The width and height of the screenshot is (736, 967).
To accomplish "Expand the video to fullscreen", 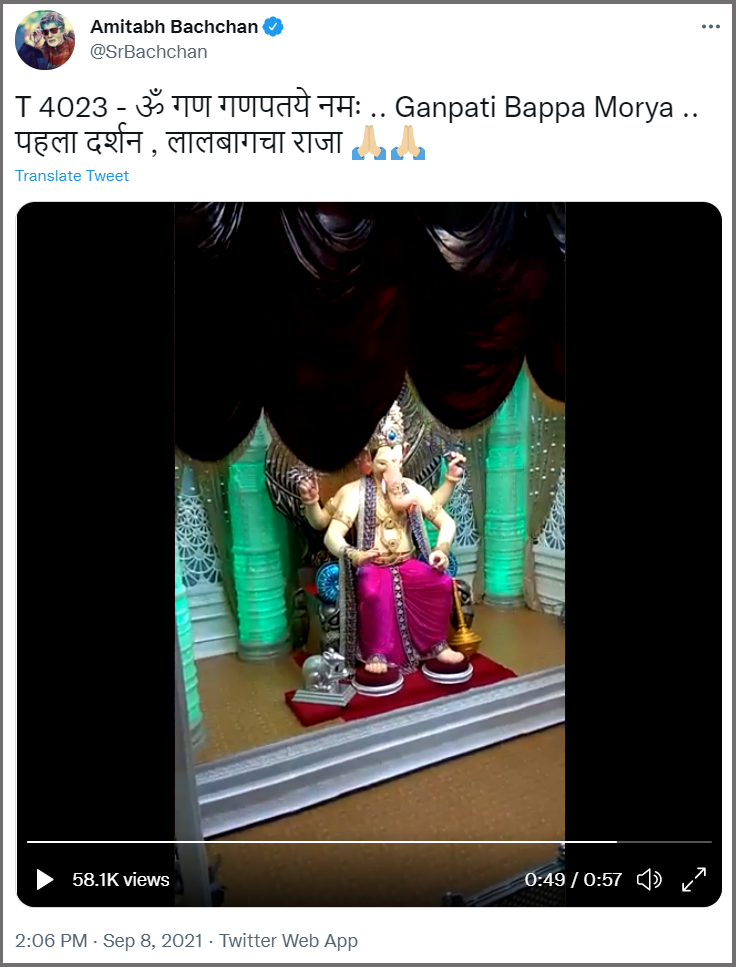I will (694, 880).
